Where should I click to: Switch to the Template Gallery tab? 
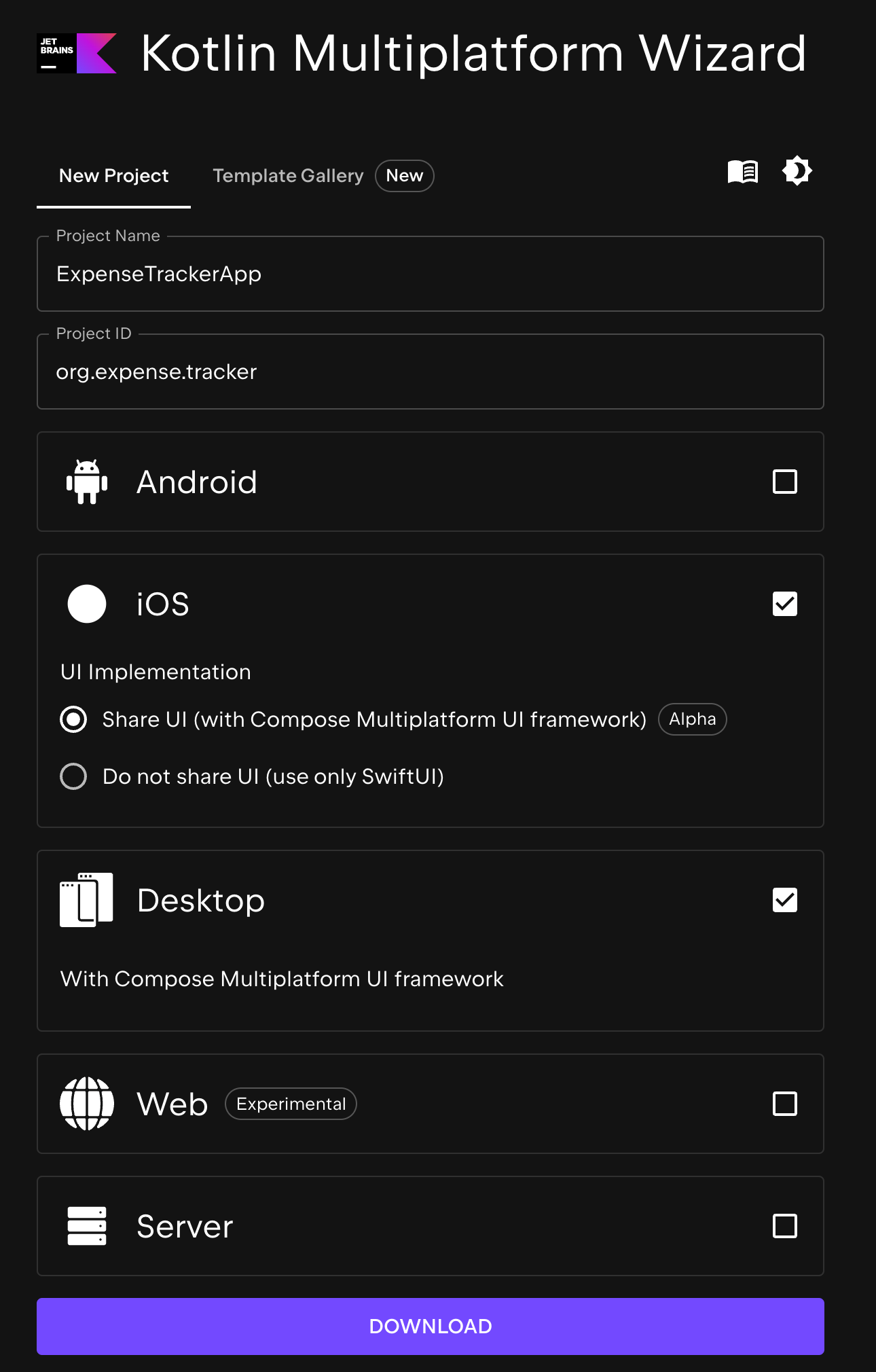click(x=289, y=176)
